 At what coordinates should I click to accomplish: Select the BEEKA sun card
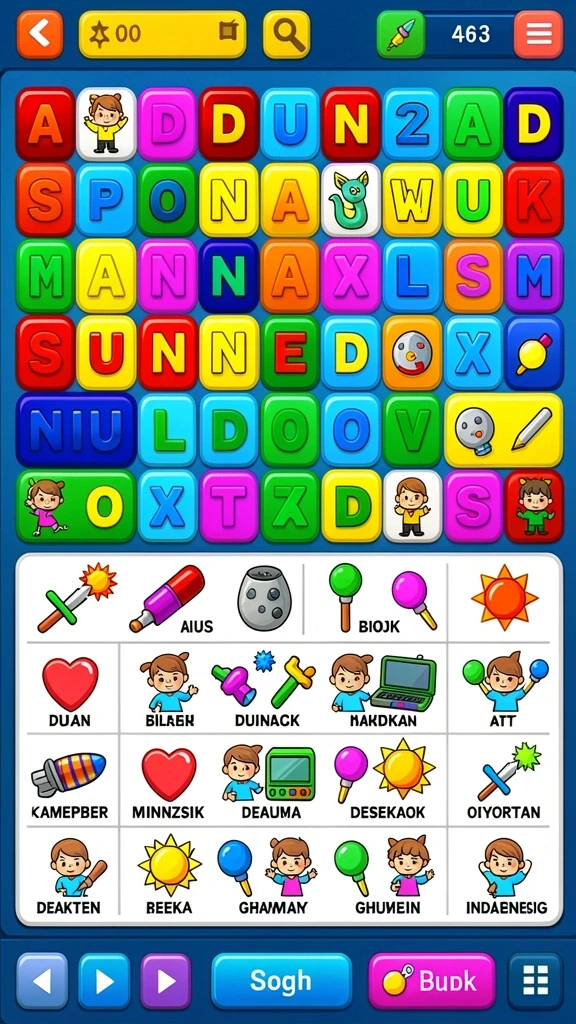click(168, 872)
